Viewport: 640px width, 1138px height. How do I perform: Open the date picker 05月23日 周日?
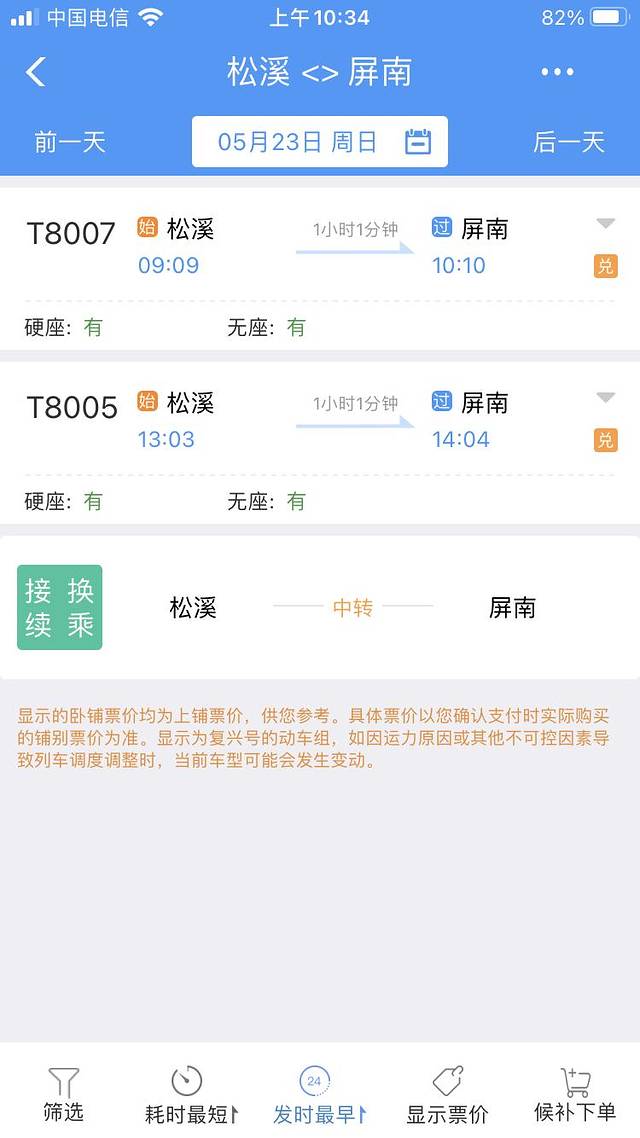click(320, 142)
